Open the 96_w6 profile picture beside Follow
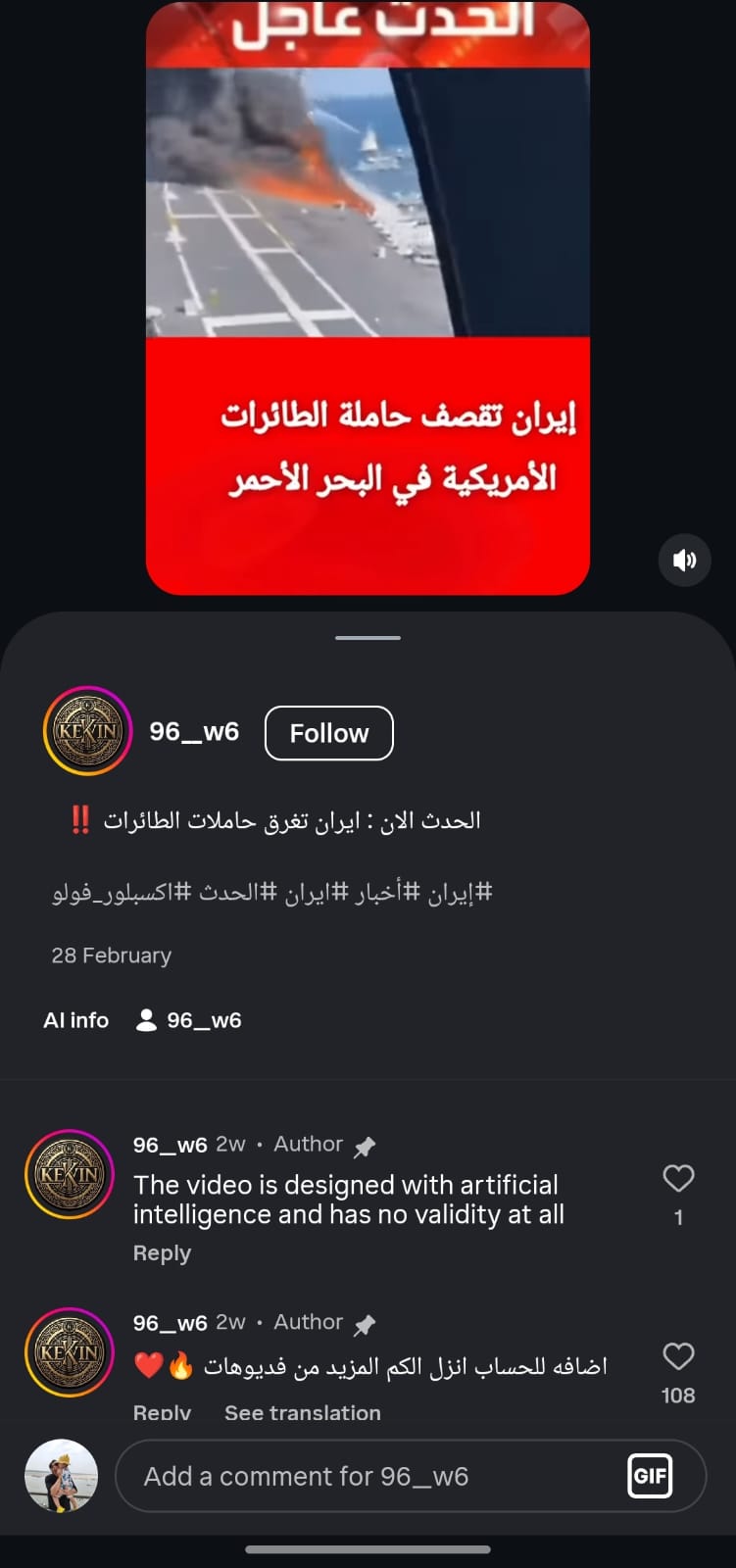The width and height of the screenshot is (736, 1568). tap(87, 731)
